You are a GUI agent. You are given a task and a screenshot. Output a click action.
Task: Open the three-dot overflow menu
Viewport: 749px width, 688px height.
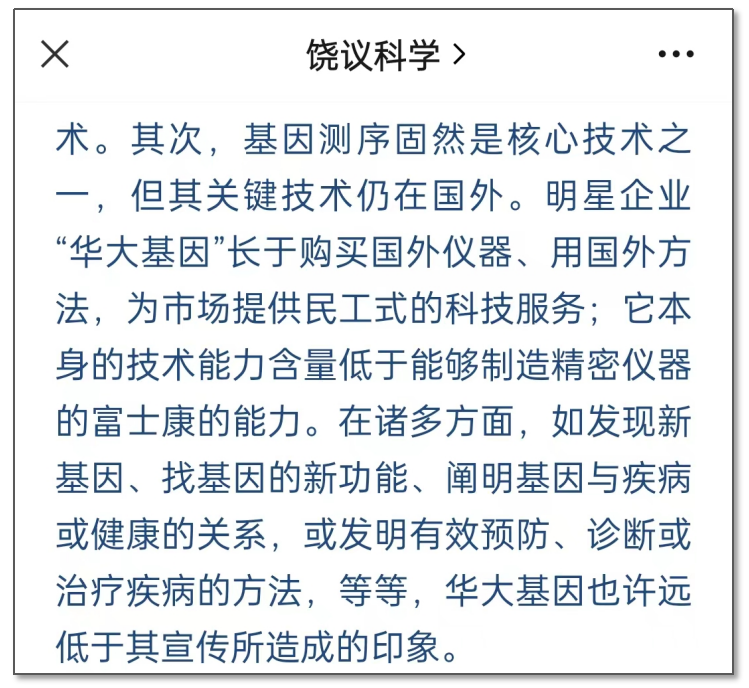pyautogui.click(x=676, y=55)
